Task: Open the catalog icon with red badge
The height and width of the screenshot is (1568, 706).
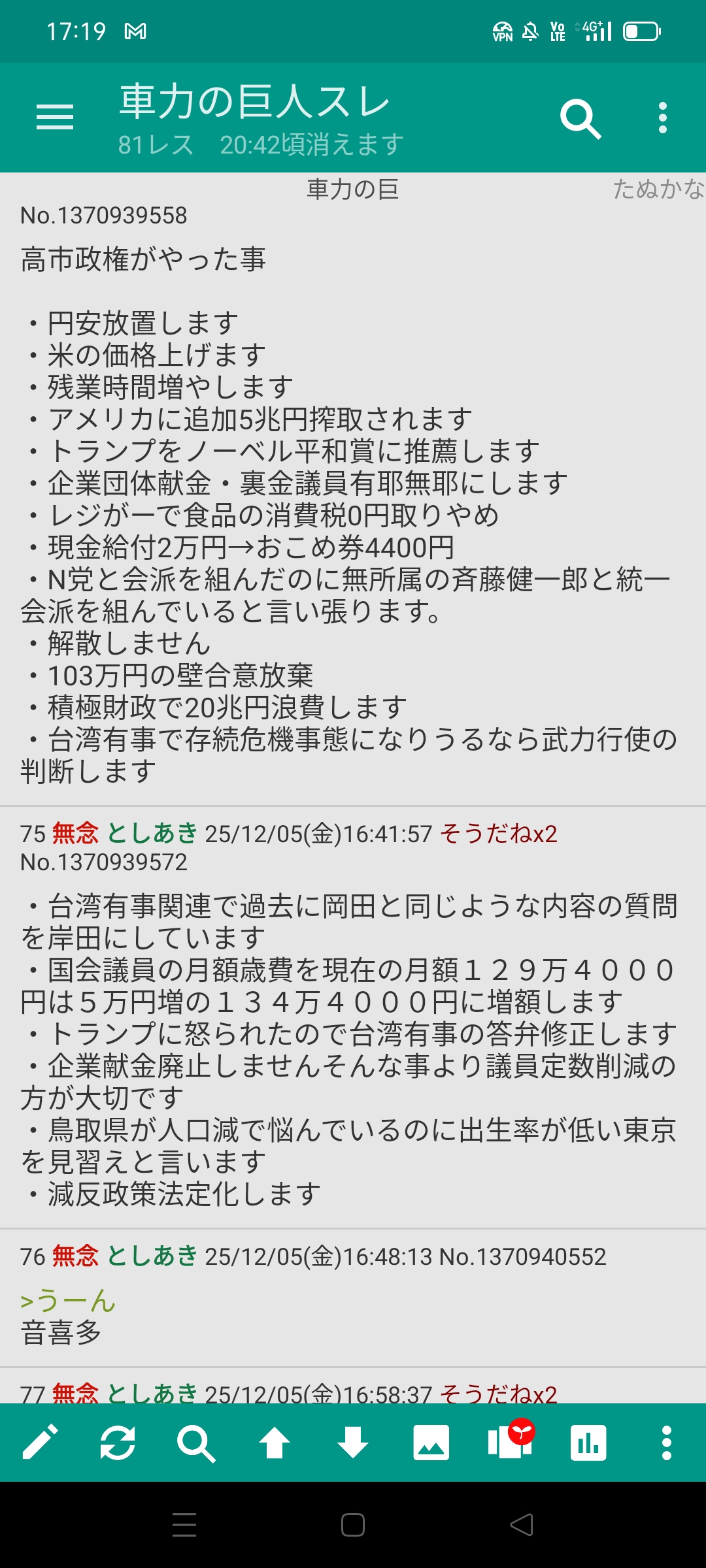Action: pos(511,1440)
